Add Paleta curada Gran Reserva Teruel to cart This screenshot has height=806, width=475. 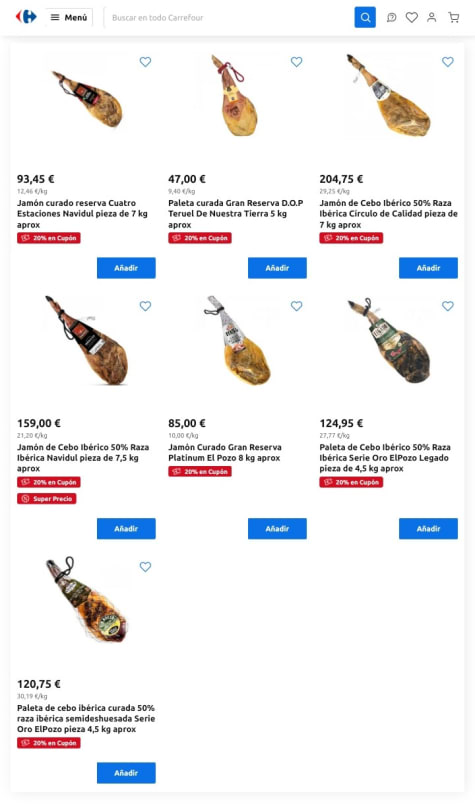(x=277, y=268)
